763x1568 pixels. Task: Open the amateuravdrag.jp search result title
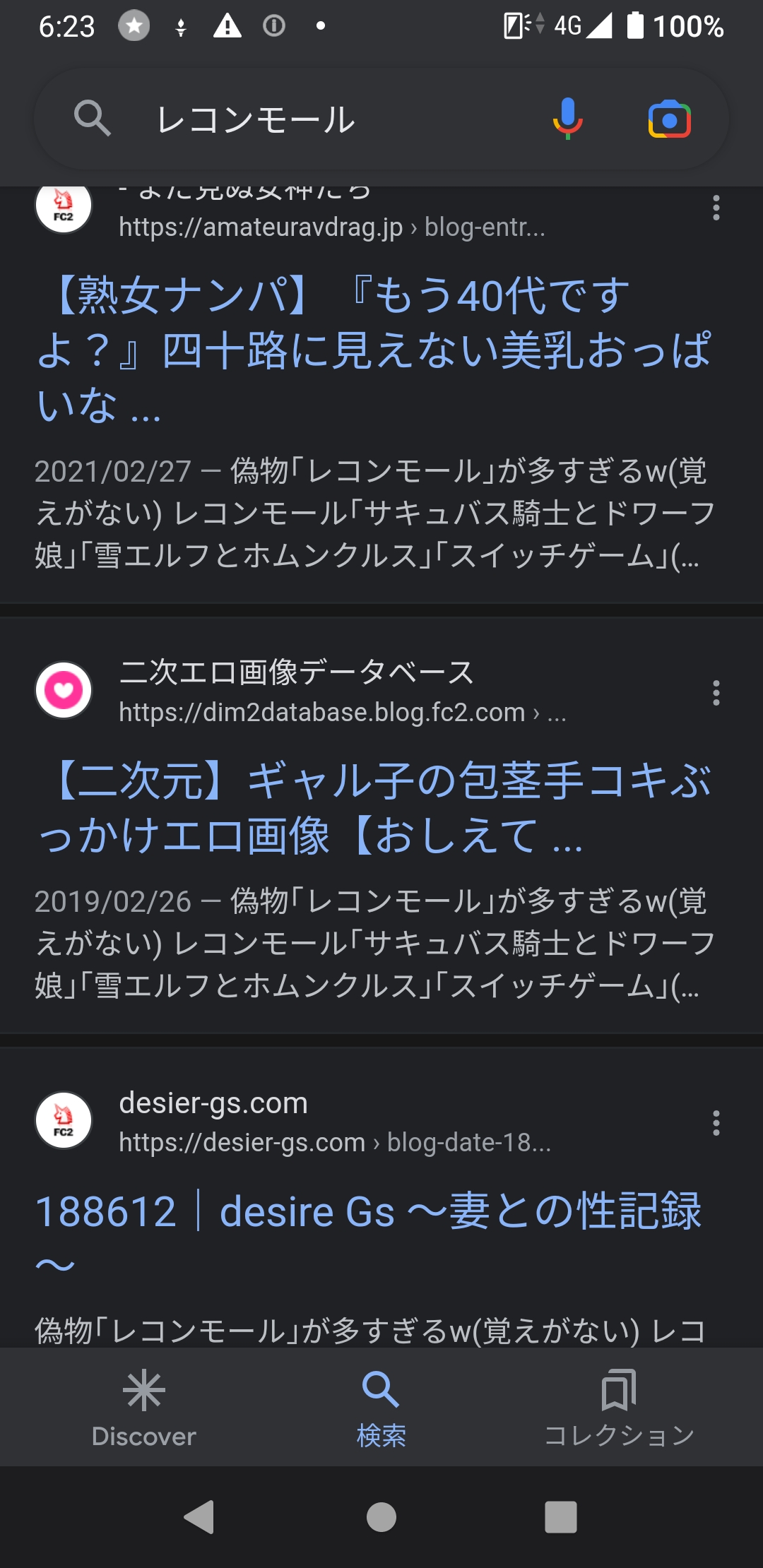pos(374,350)
